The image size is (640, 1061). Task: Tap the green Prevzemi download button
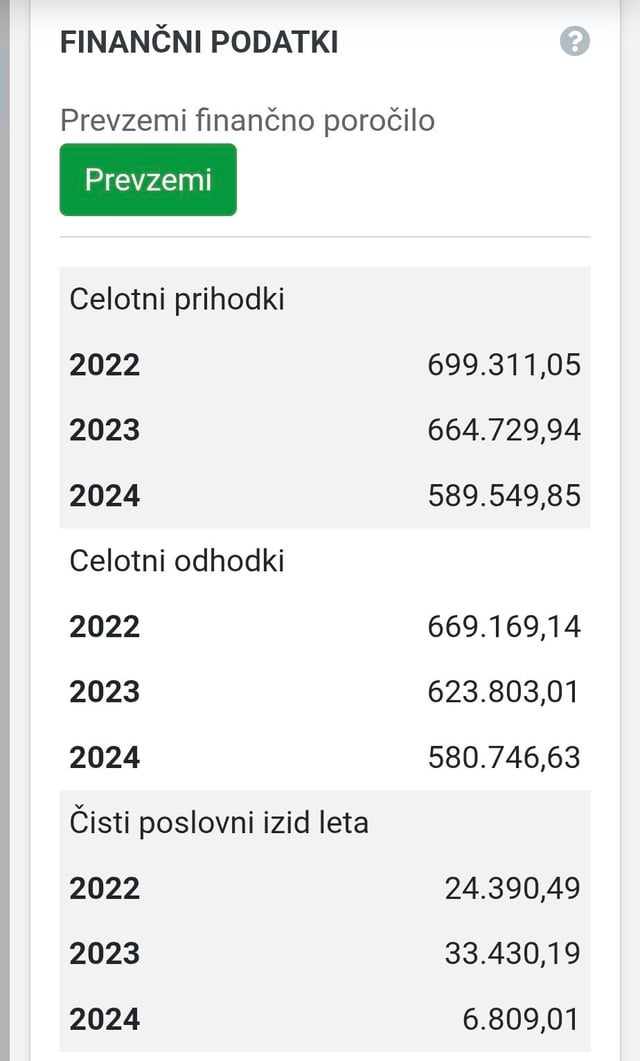(148, 180)
